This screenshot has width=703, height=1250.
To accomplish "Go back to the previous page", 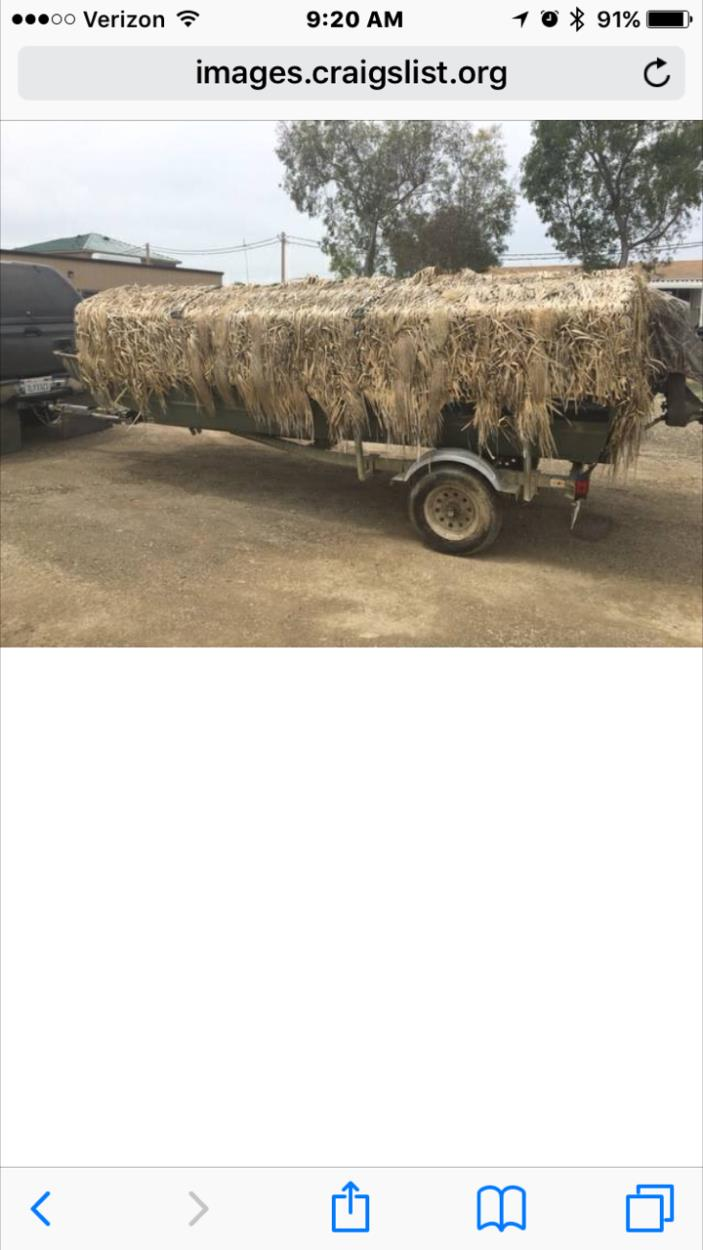I will [40, 1209].
